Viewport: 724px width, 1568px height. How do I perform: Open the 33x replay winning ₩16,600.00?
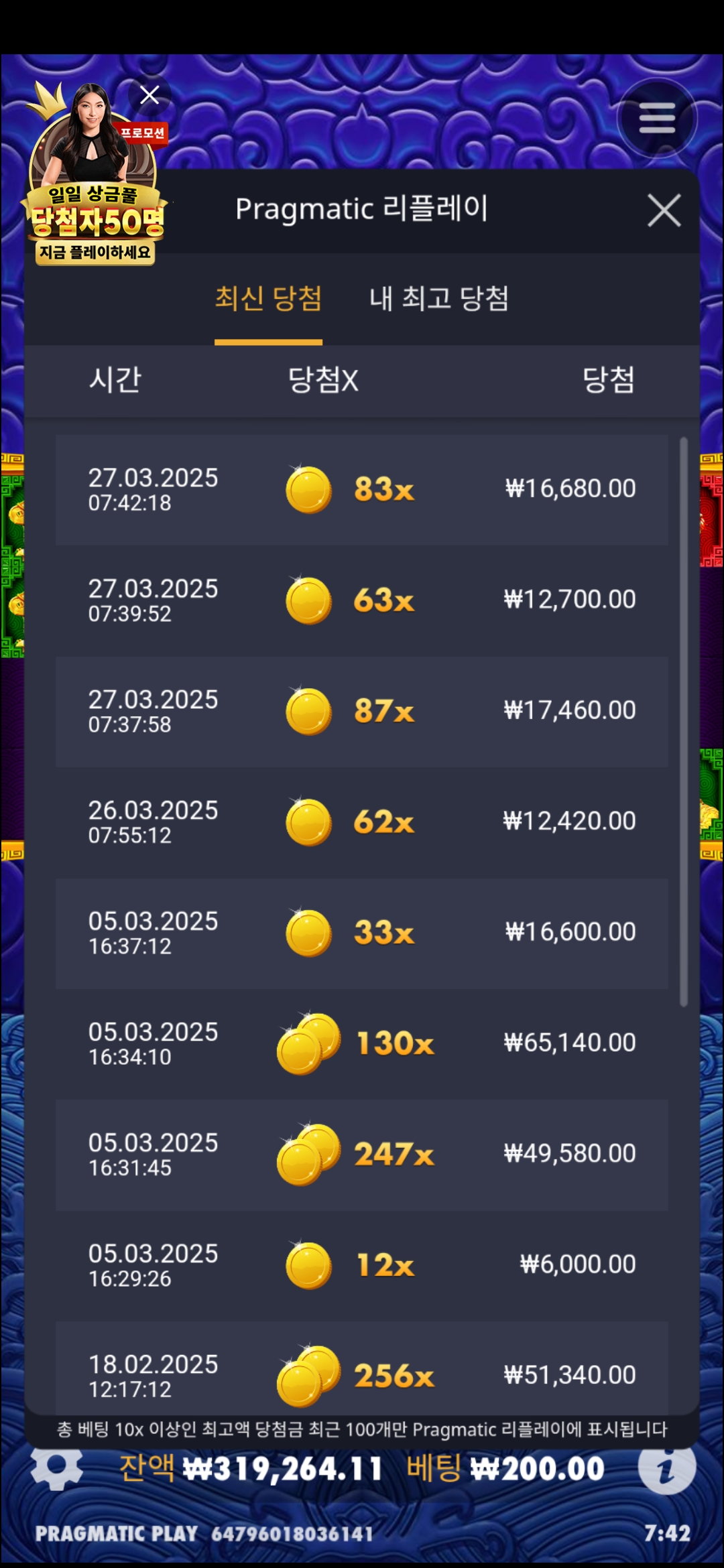(361, 932)
